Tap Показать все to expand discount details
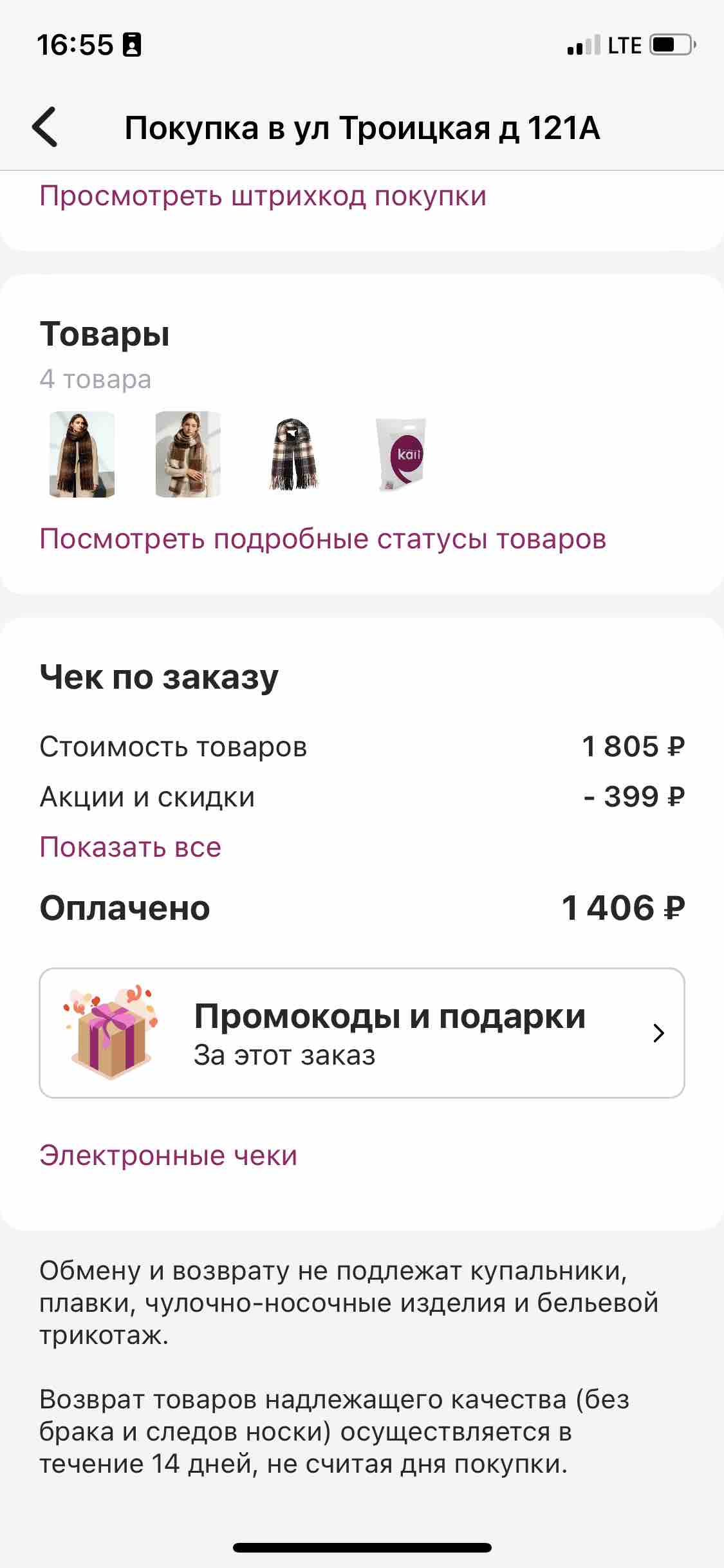724x1568 pixels. (129, 848)
